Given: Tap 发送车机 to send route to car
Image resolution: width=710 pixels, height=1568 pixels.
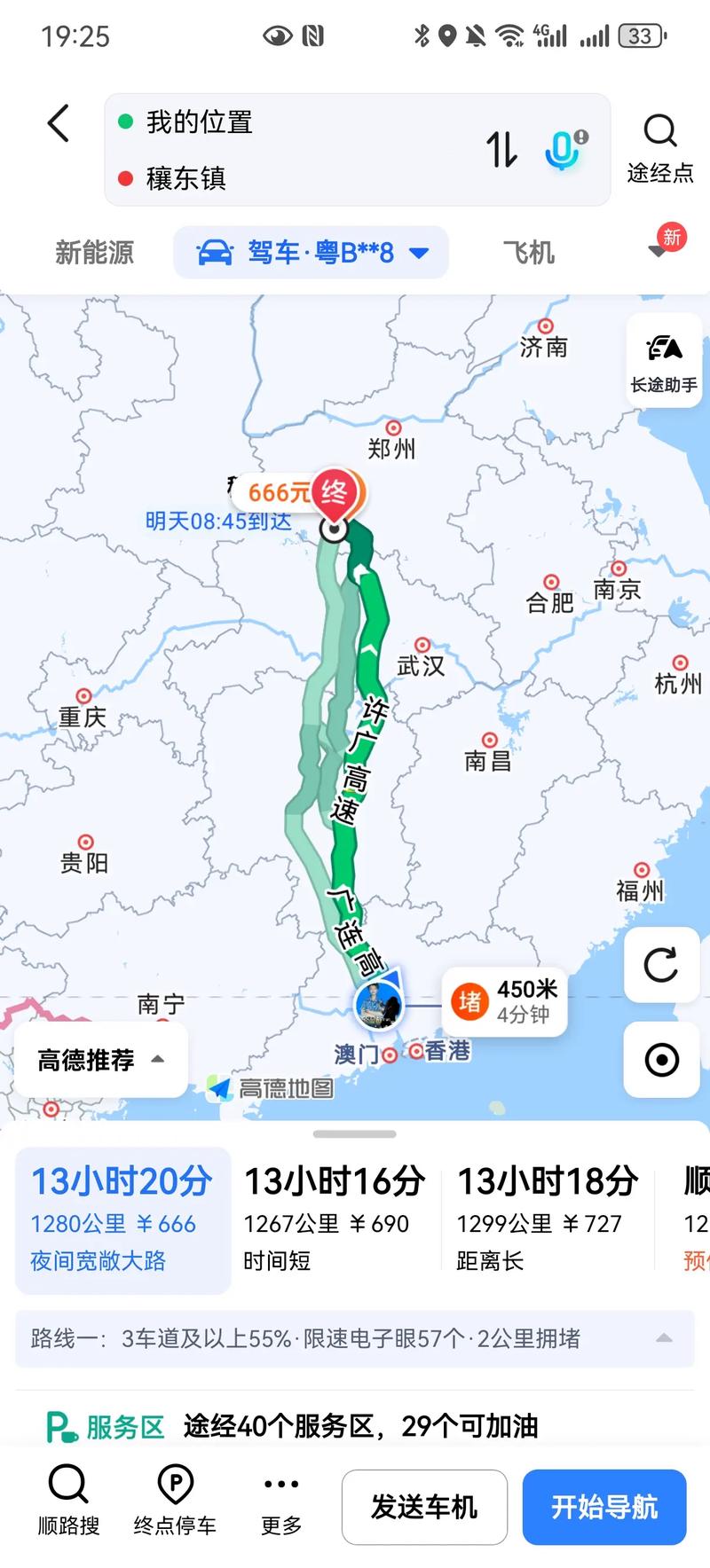Looking at the screenshot, I should pyautogui.click(x=424, y=1507).
